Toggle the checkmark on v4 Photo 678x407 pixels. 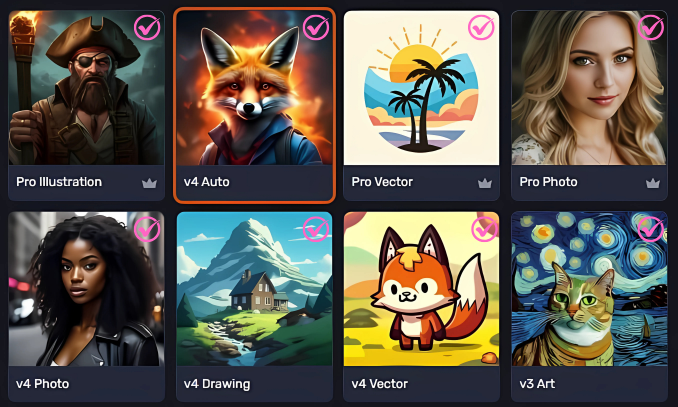[x=148, y=229]
